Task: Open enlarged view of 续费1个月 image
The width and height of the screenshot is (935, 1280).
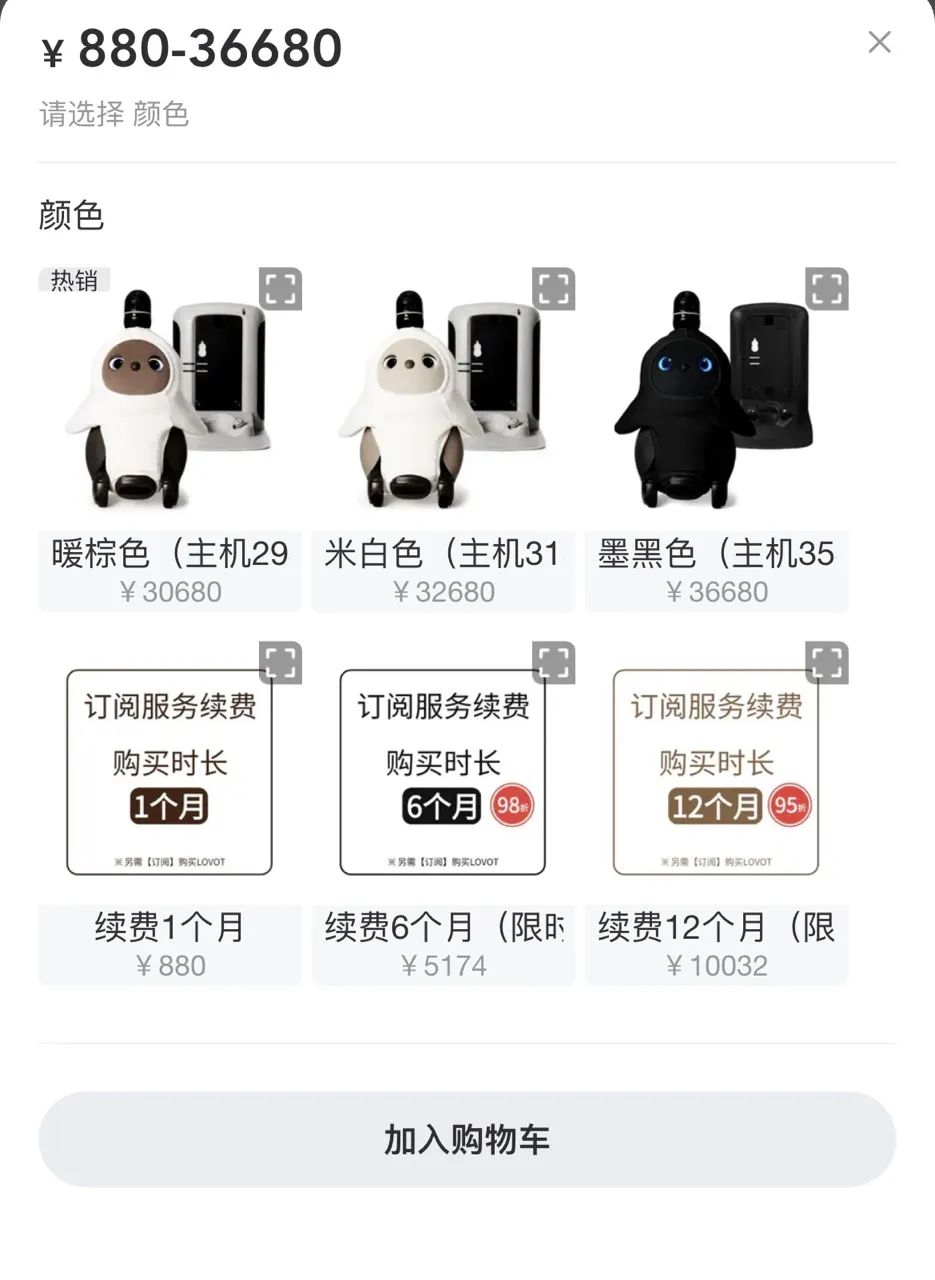Action: [x=280, y=661]
